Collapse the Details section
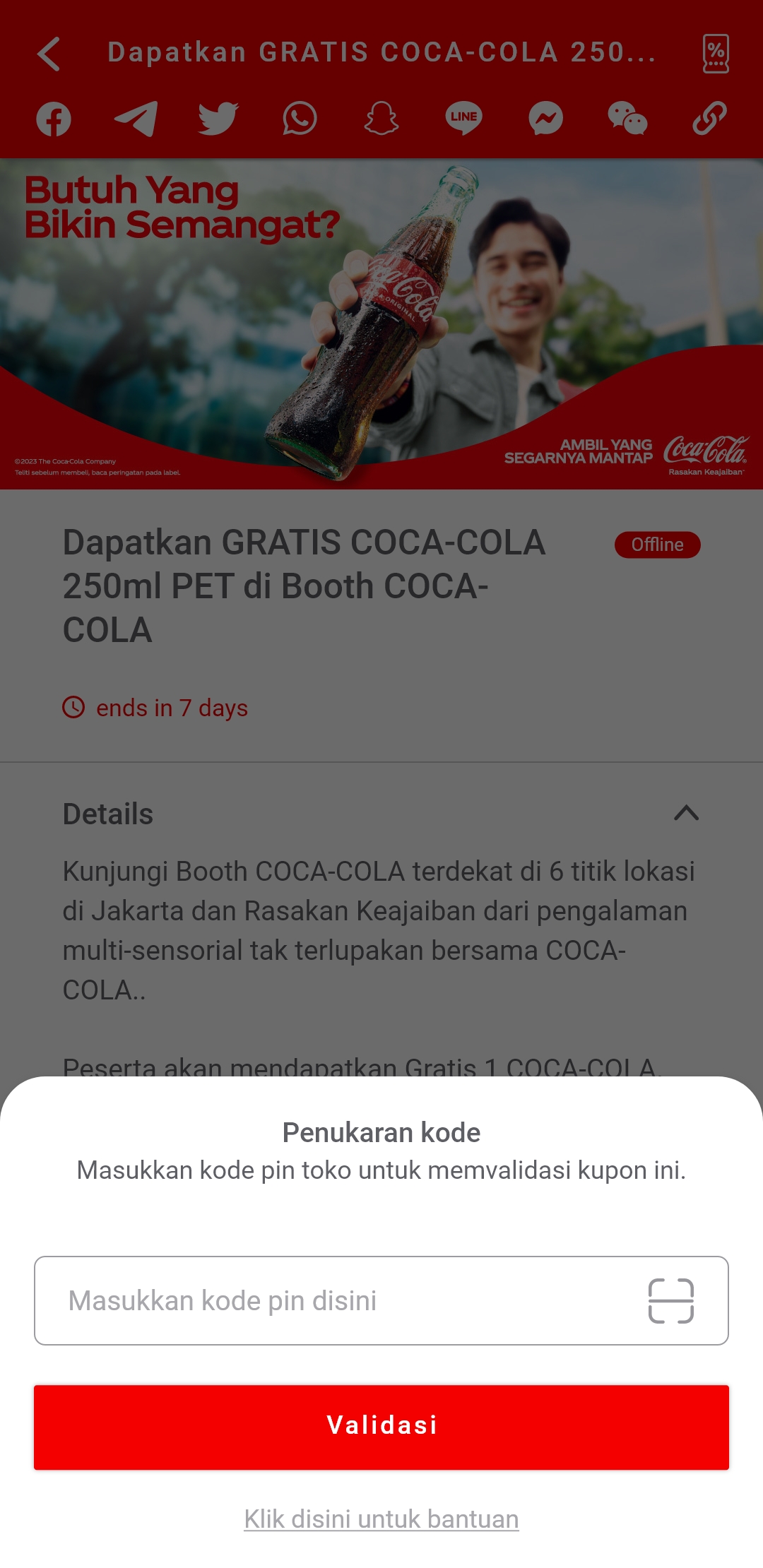Image resolution: width=763 pixels, height=1568 pixels. (x=686, y=813)
